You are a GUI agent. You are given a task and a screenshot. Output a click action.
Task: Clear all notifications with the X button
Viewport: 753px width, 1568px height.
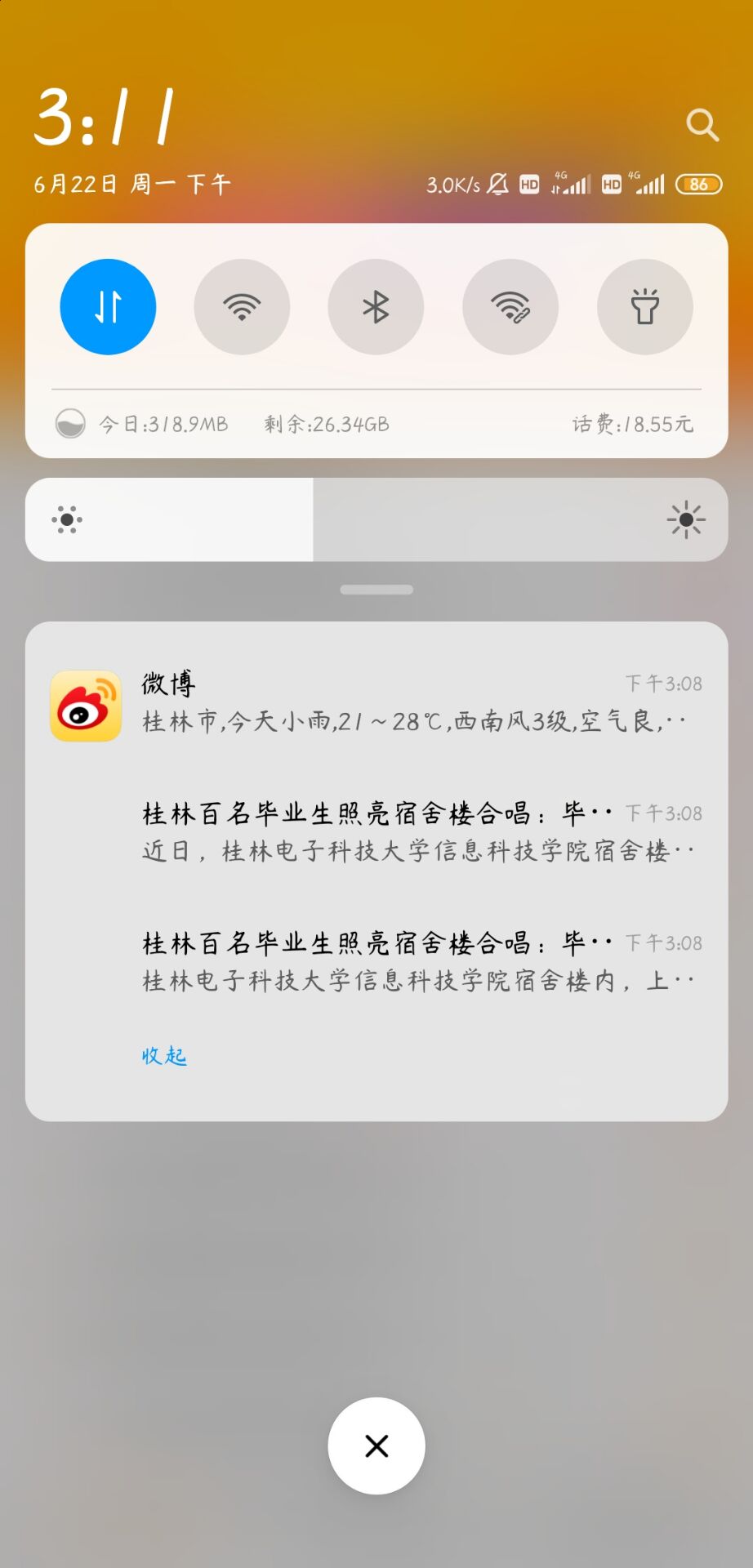[376, 1445]
